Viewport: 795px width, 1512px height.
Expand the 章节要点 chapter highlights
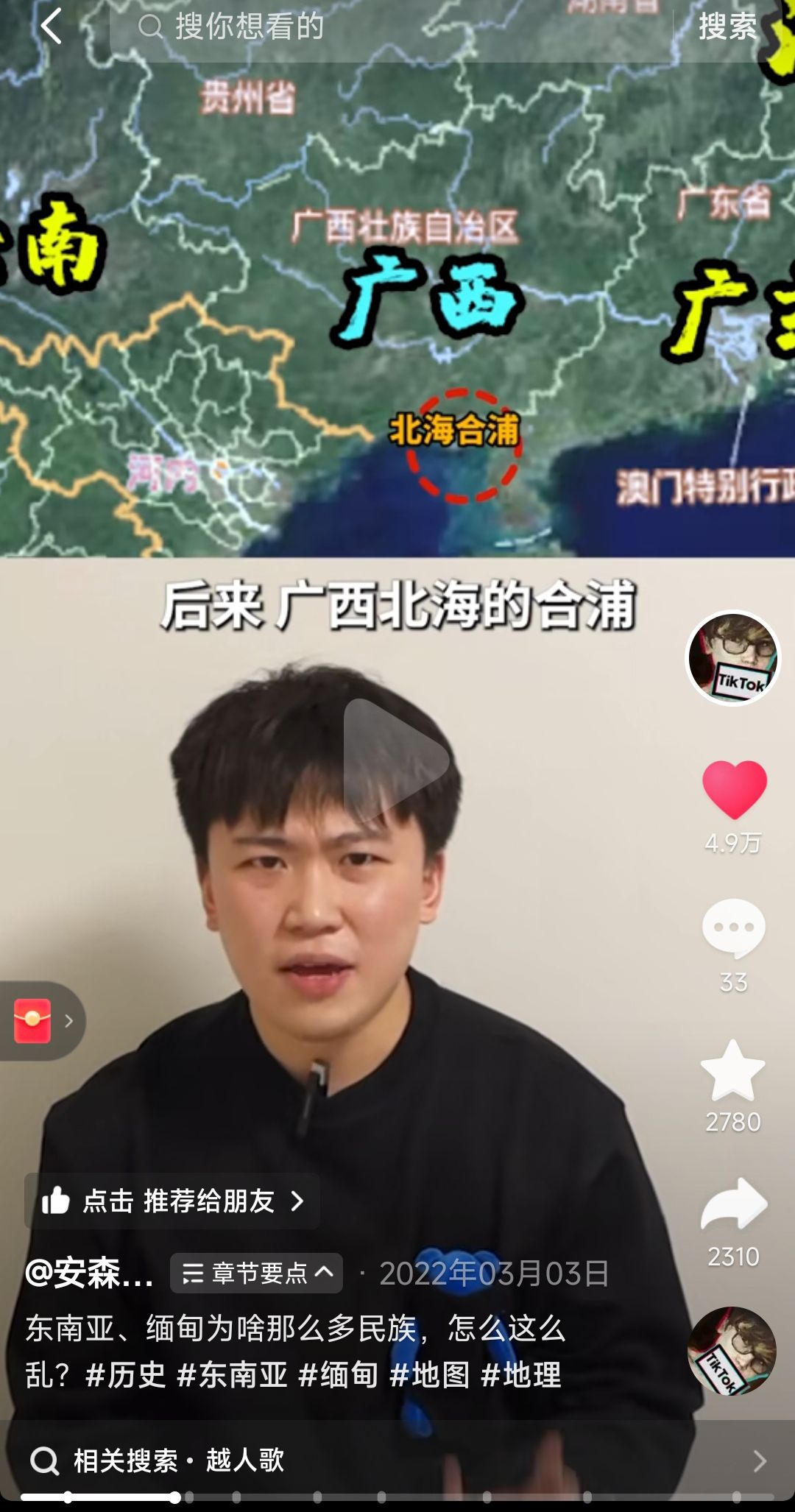257,1273
